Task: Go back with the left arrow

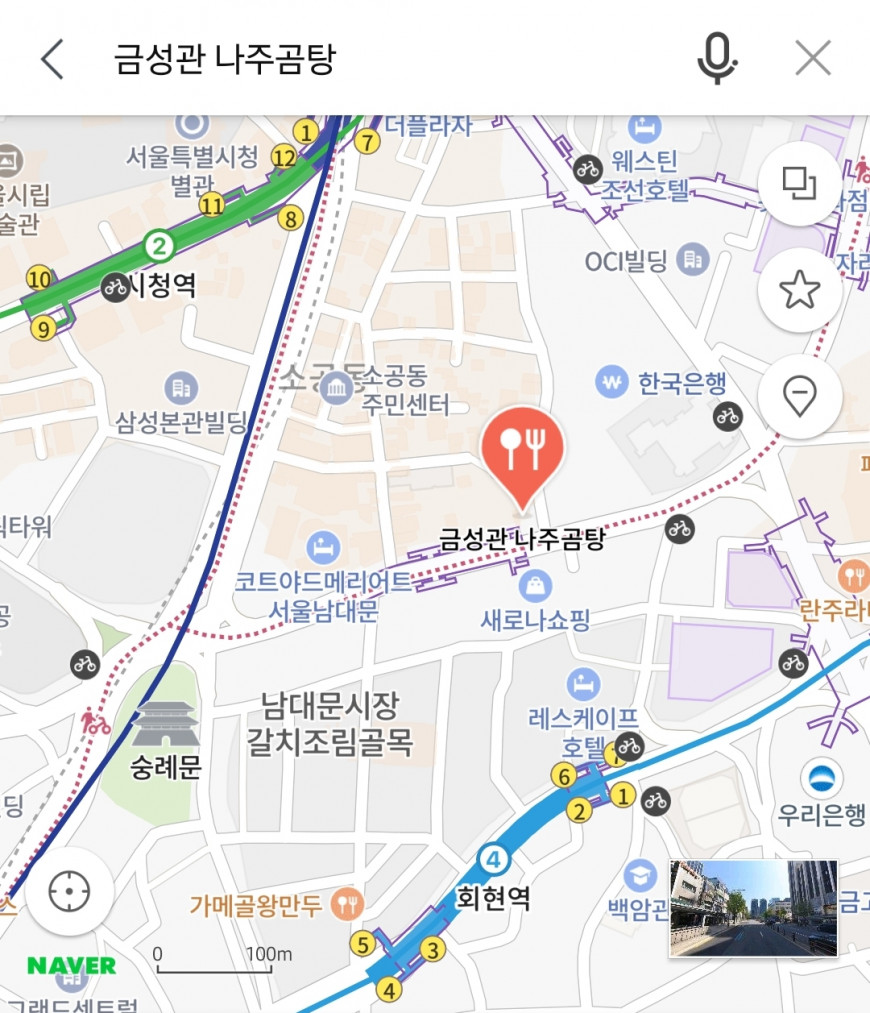Action: 52,59
